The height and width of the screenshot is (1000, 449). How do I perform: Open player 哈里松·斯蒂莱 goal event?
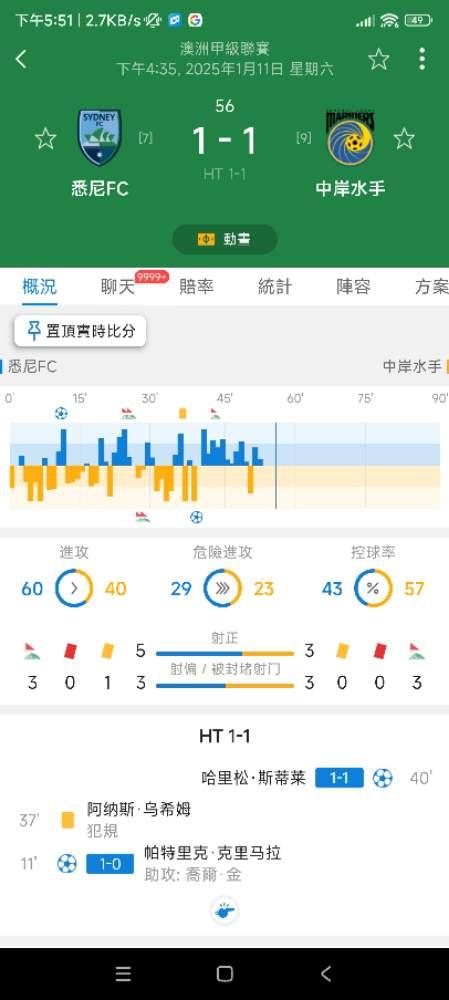[x=253, y=778]
